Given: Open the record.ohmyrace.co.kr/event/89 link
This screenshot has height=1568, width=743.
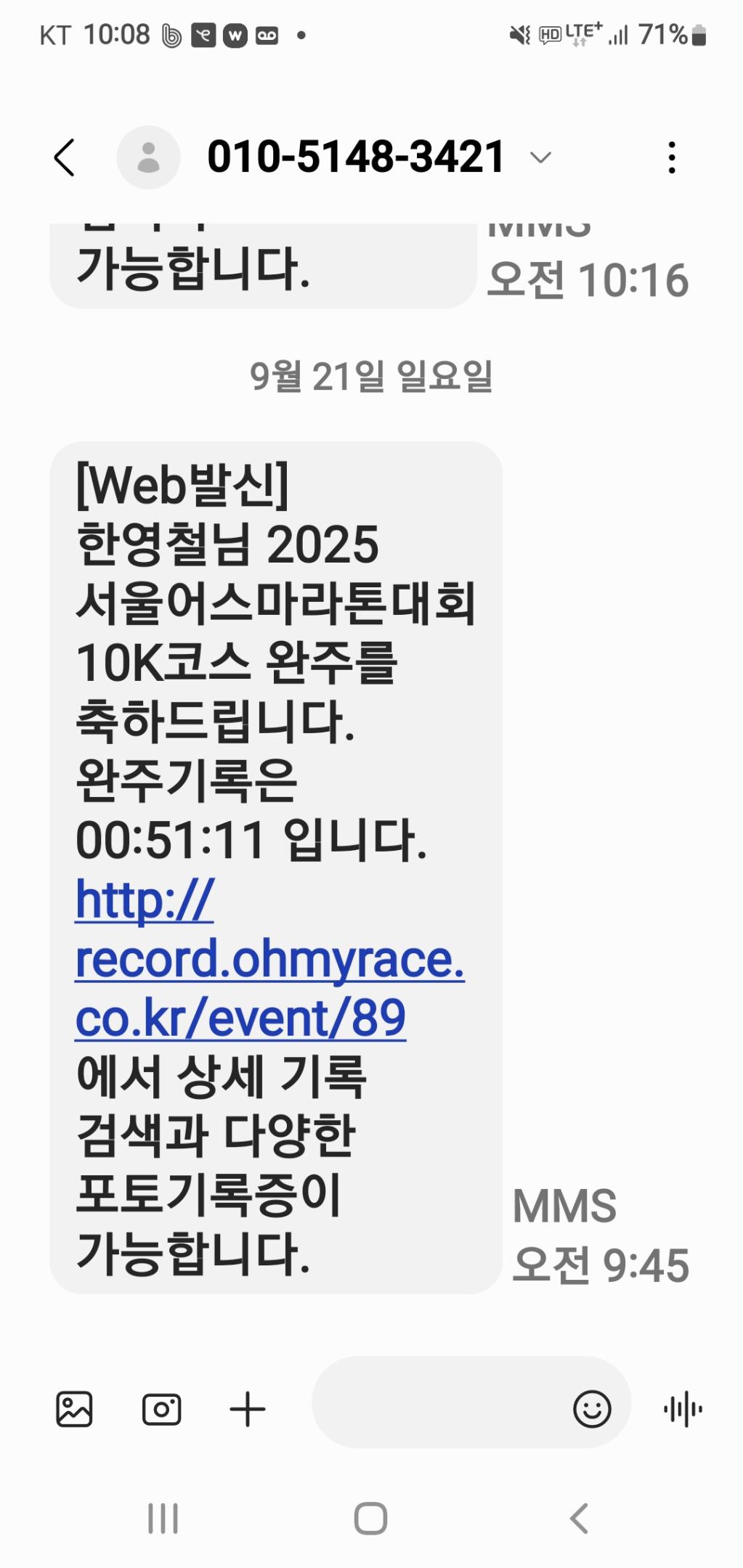Looking at the screenshot, I should (269, 960).
